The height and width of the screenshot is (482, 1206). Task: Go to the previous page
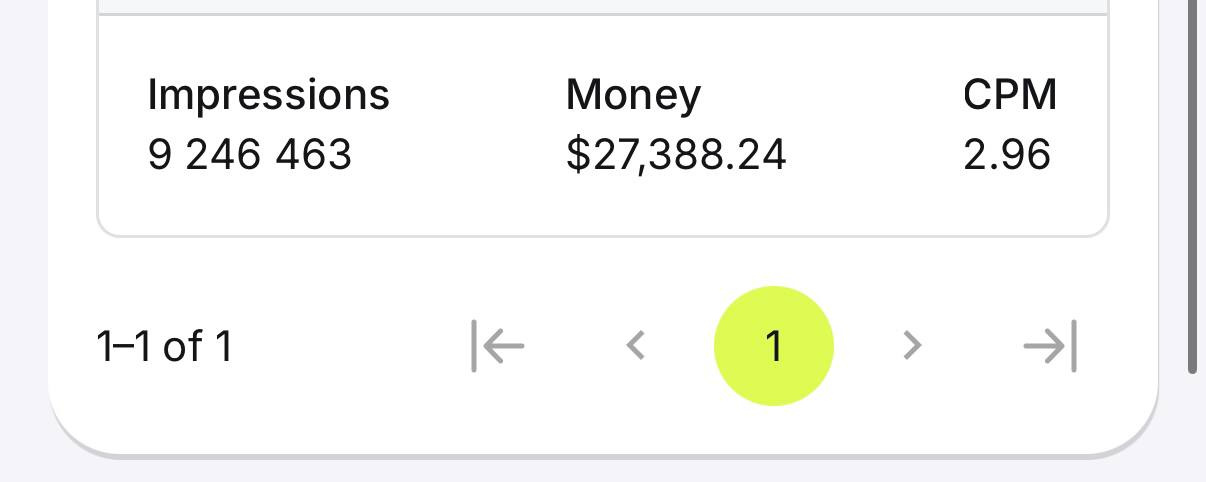coord(636,346)
